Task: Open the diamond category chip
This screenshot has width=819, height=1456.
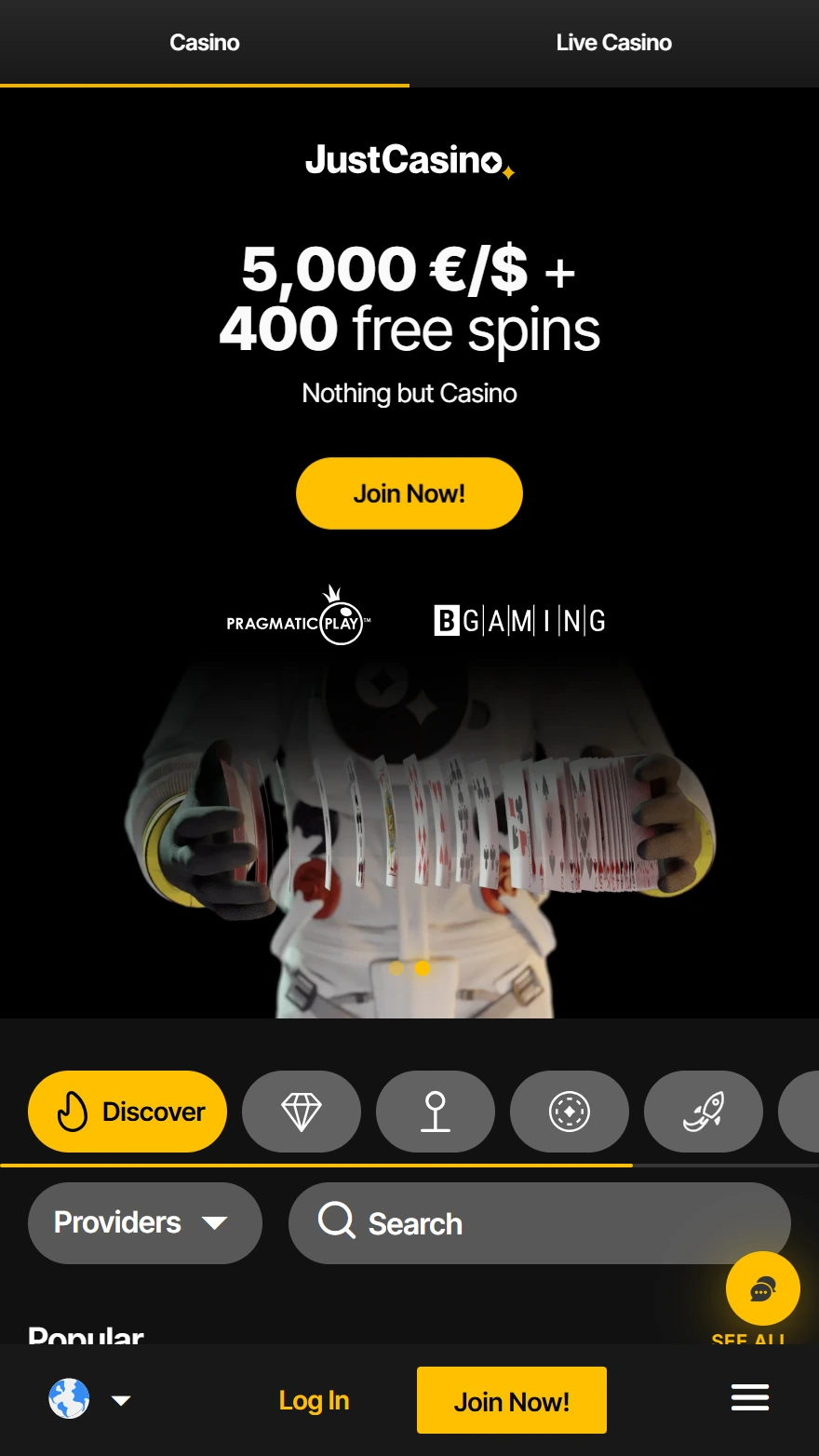Action: [x=301, y=1112]
